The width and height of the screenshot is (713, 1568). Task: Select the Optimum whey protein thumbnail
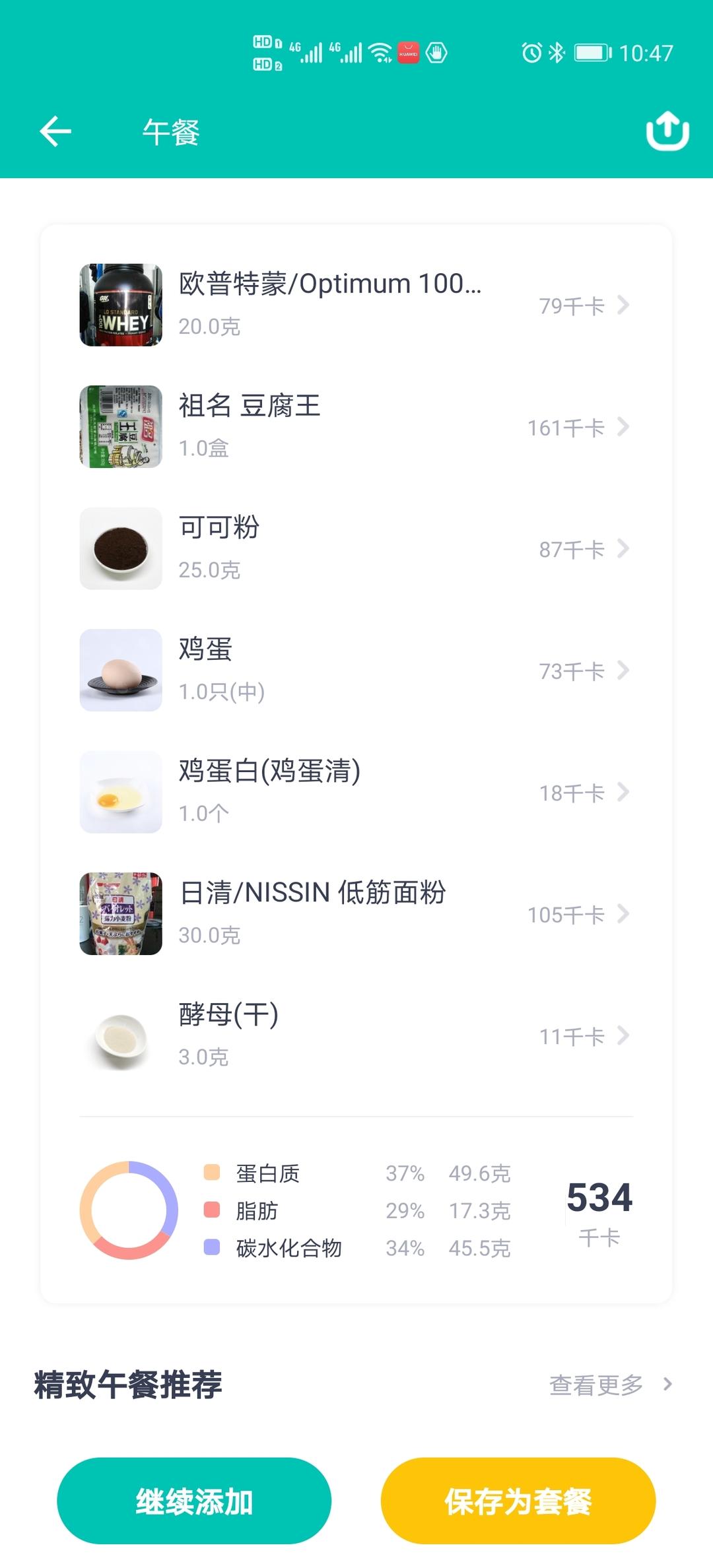coord(119,305)
